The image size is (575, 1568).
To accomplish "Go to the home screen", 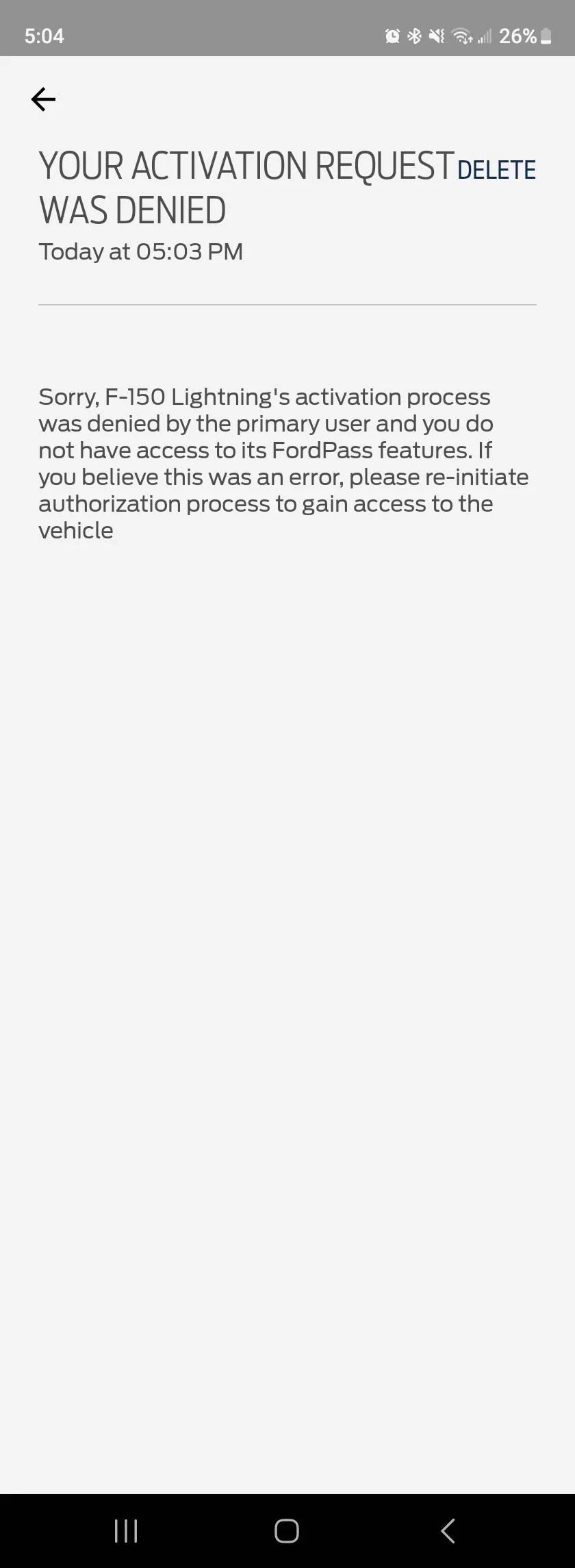I will [x=287, y=1530].
